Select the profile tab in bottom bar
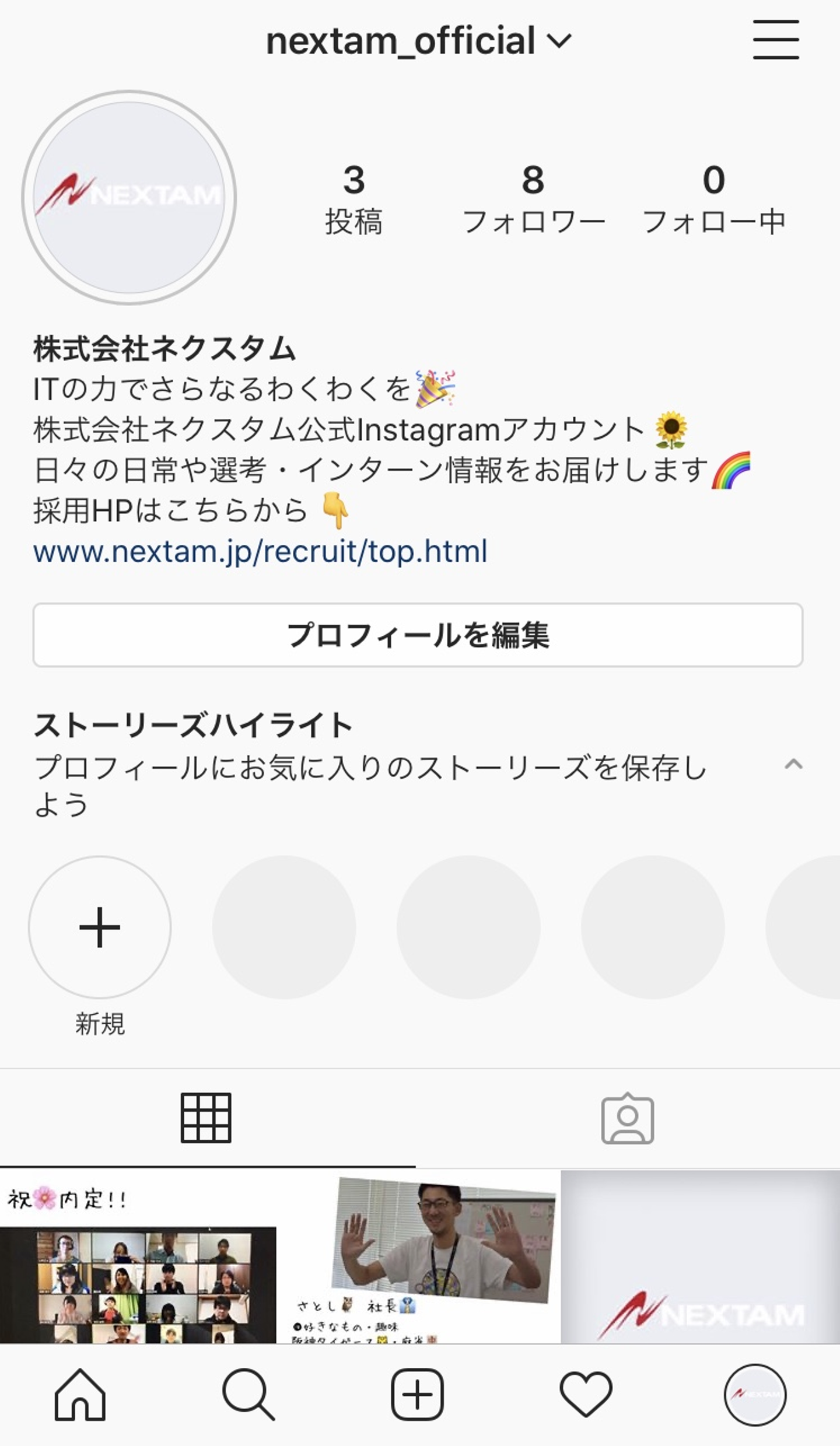 pyautogui.click(x=755, y=1394)
